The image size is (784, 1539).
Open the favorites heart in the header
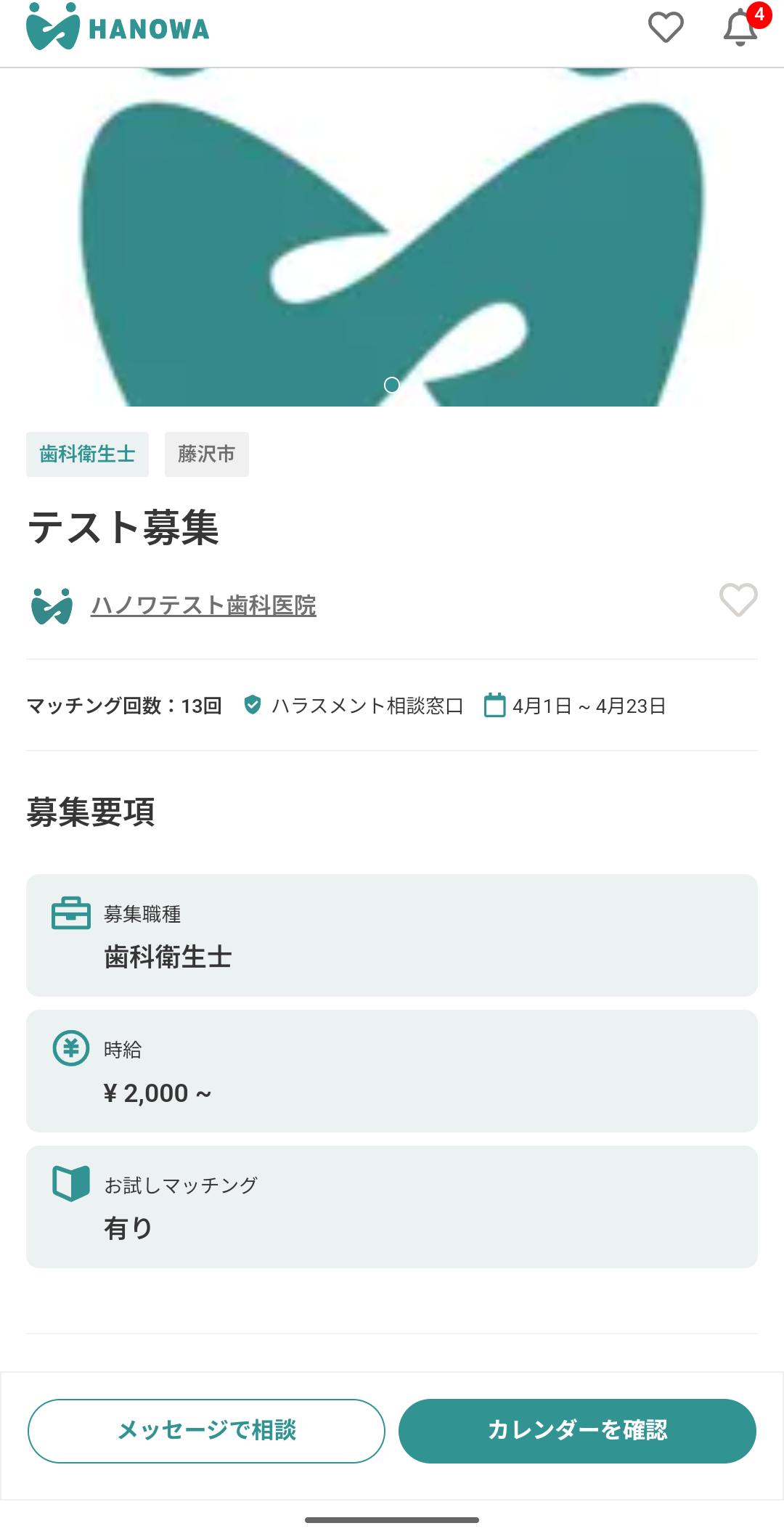click(665, 28)
